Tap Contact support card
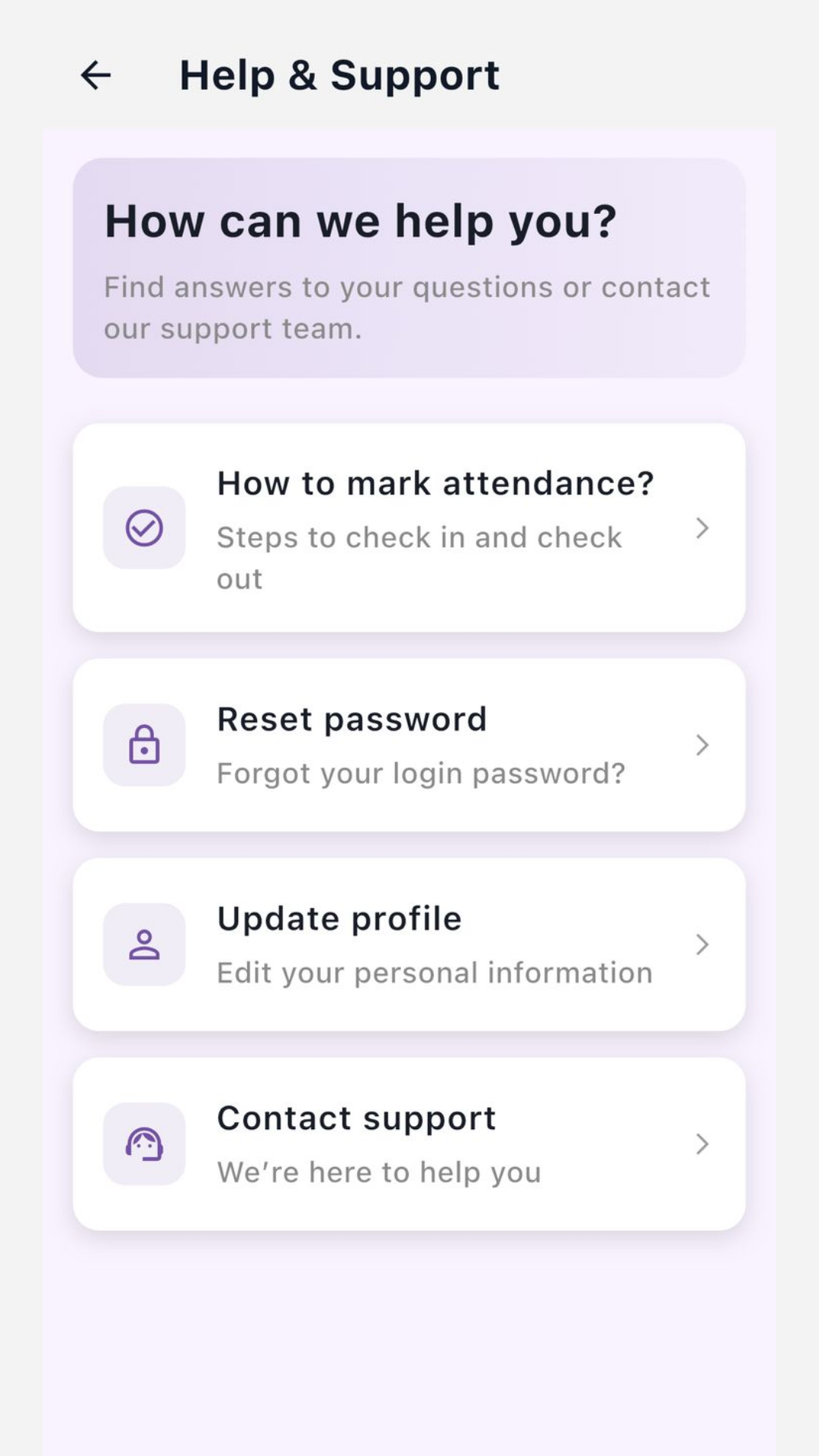The width and height of the screenshot is (819, 1456). coord(409,1145)
